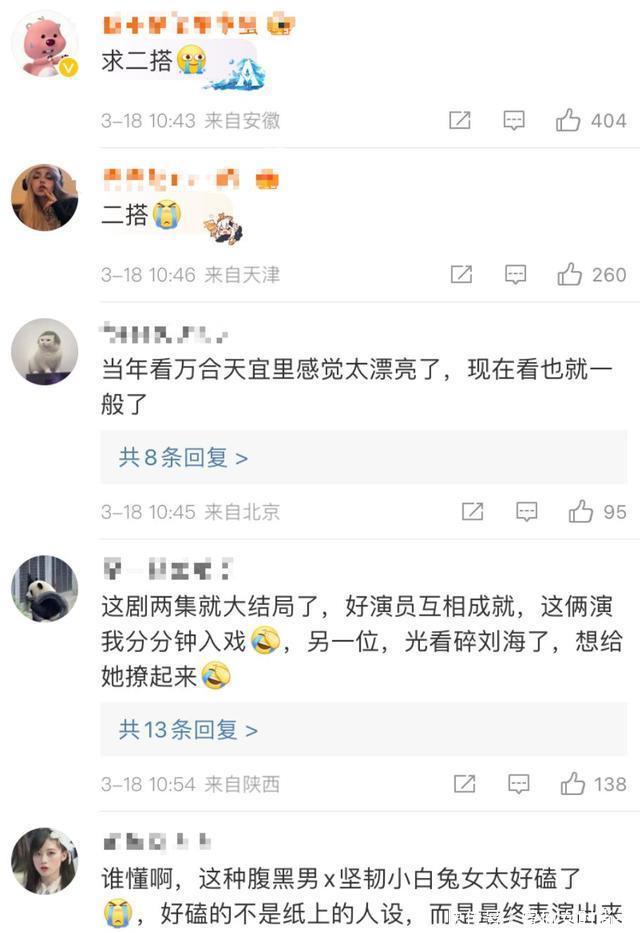Reply to the comment from 北京
640x933 pixels.
click(x=527, y=512)
